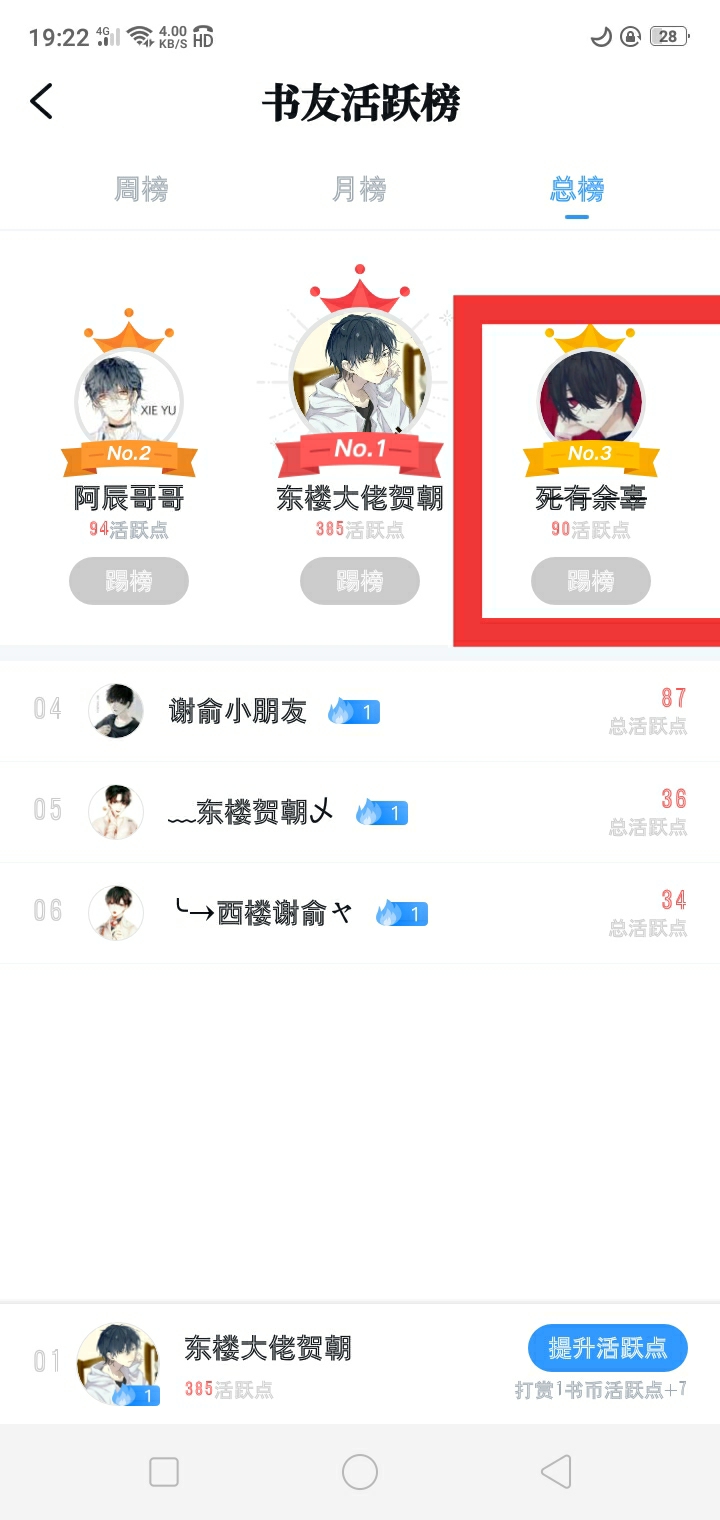Tap 踢榜 under 死有余辜
The image size is (720, 1520).
coord(591,581)
